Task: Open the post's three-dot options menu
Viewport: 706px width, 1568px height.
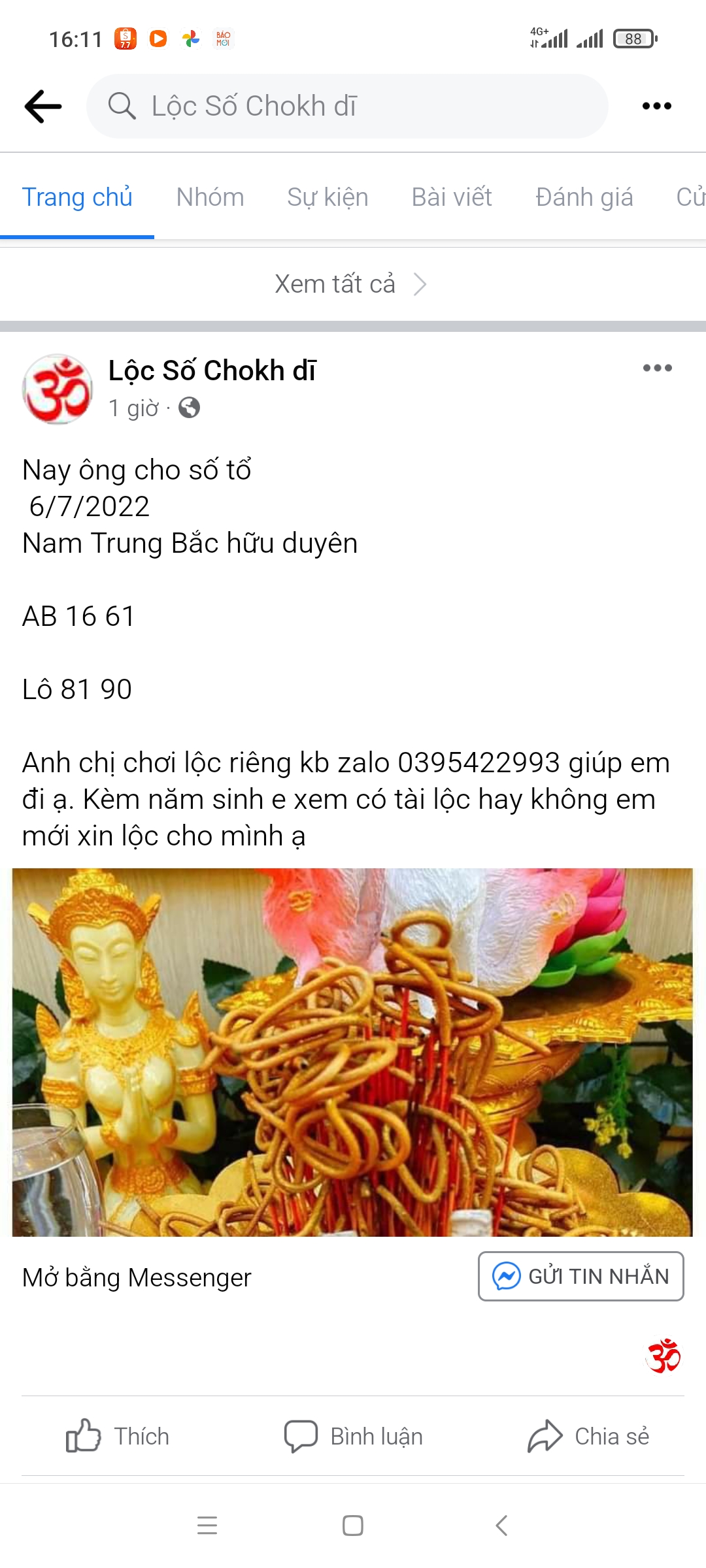Action: (657, 368)
